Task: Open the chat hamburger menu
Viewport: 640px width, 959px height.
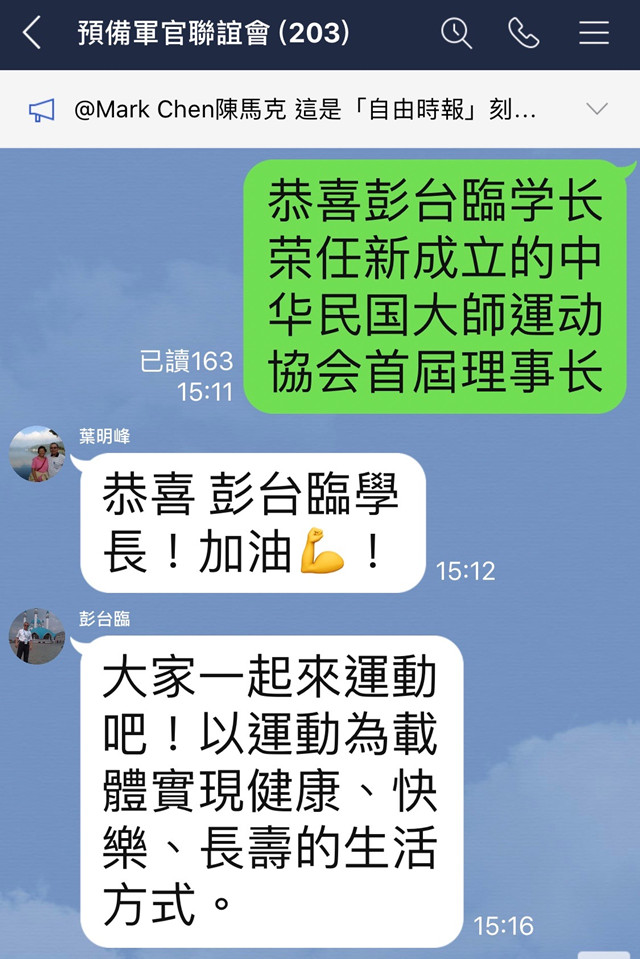Action: pos(594,34)
